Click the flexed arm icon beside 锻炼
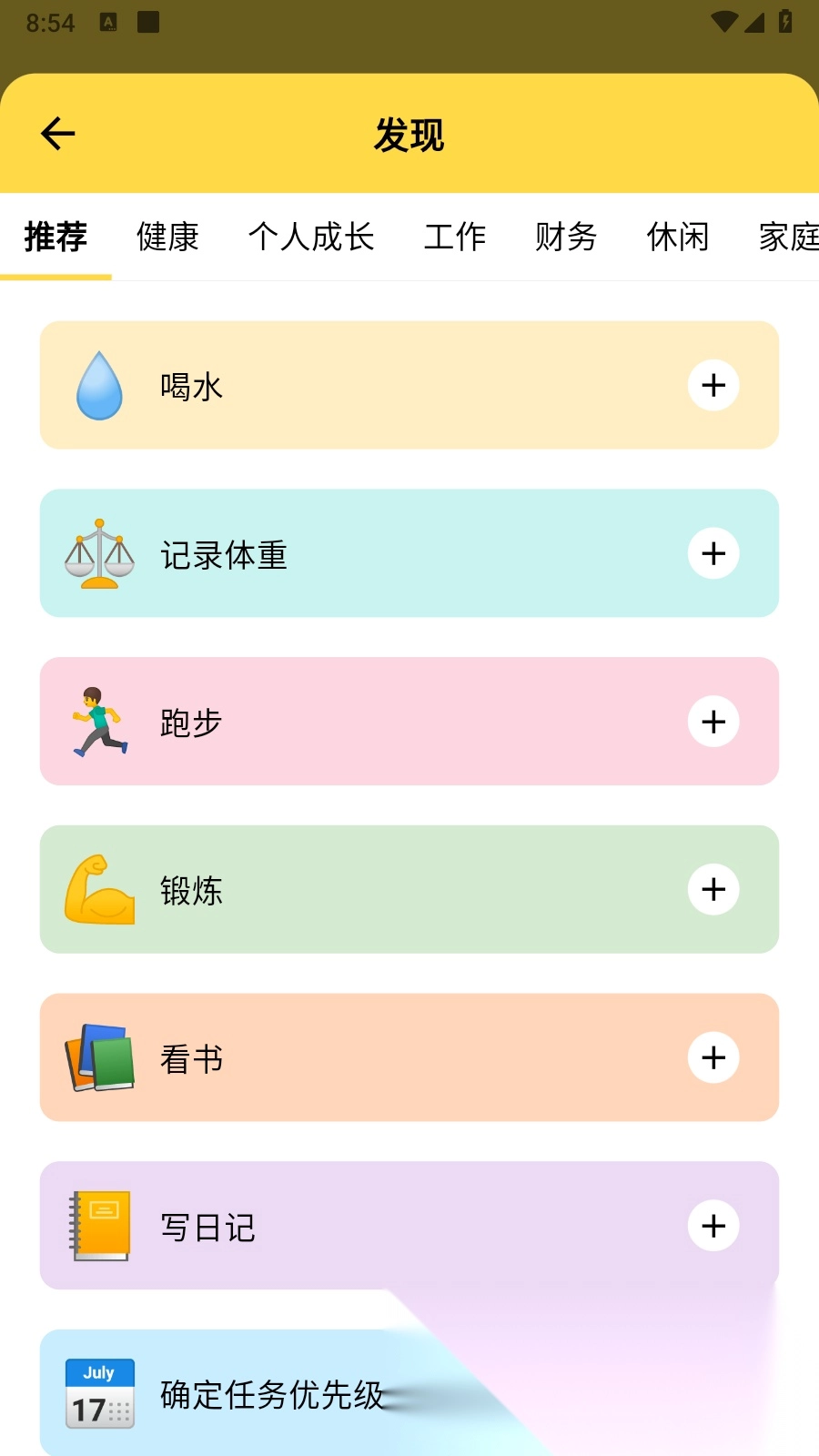The height and width of the screenshot is (1456, 819). tap(98, 890)
